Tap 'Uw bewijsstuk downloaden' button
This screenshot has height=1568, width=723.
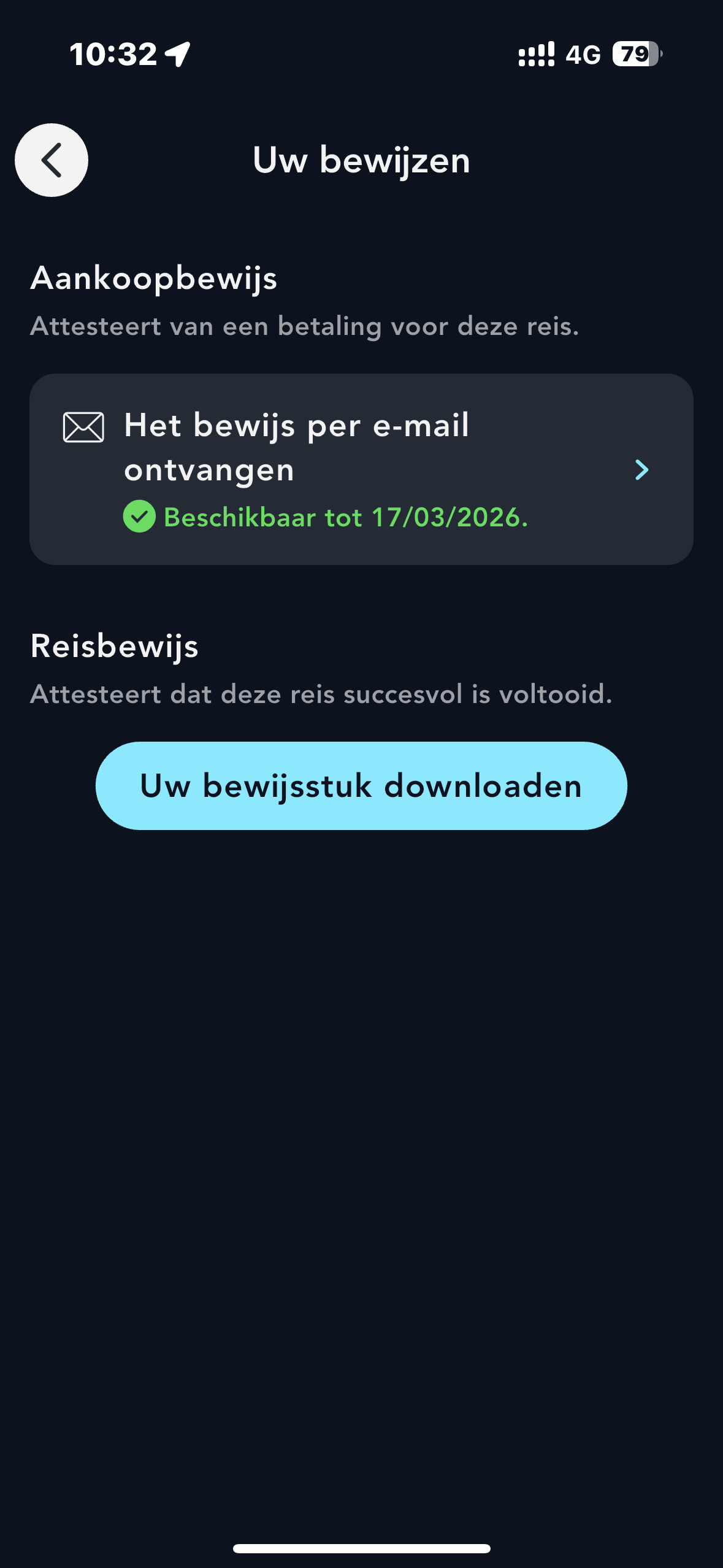point(361,786)
